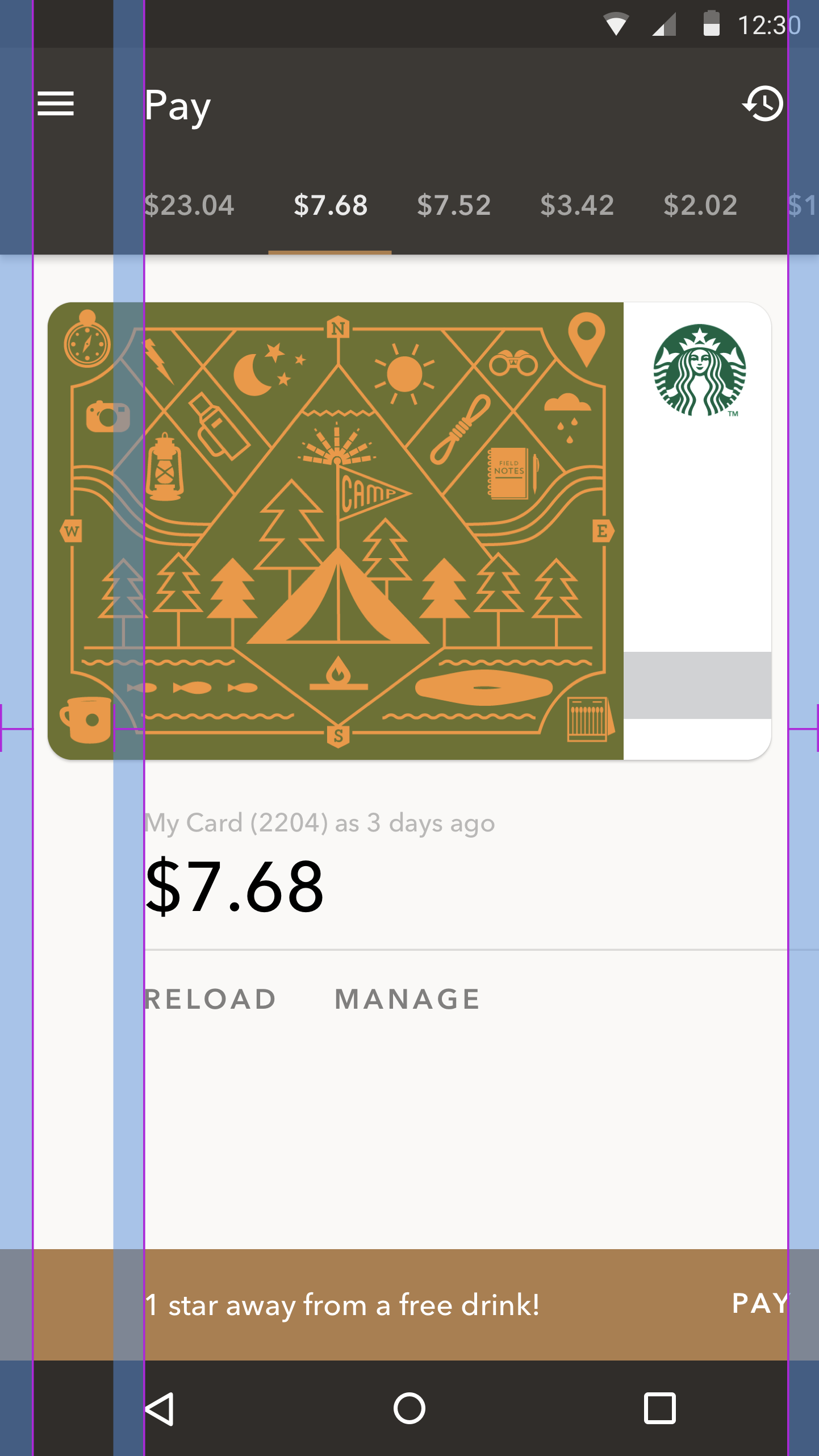Open the camp-themed Starbucks card image
The width and height of the screenshot is (819, 1456).
(409, 531)
